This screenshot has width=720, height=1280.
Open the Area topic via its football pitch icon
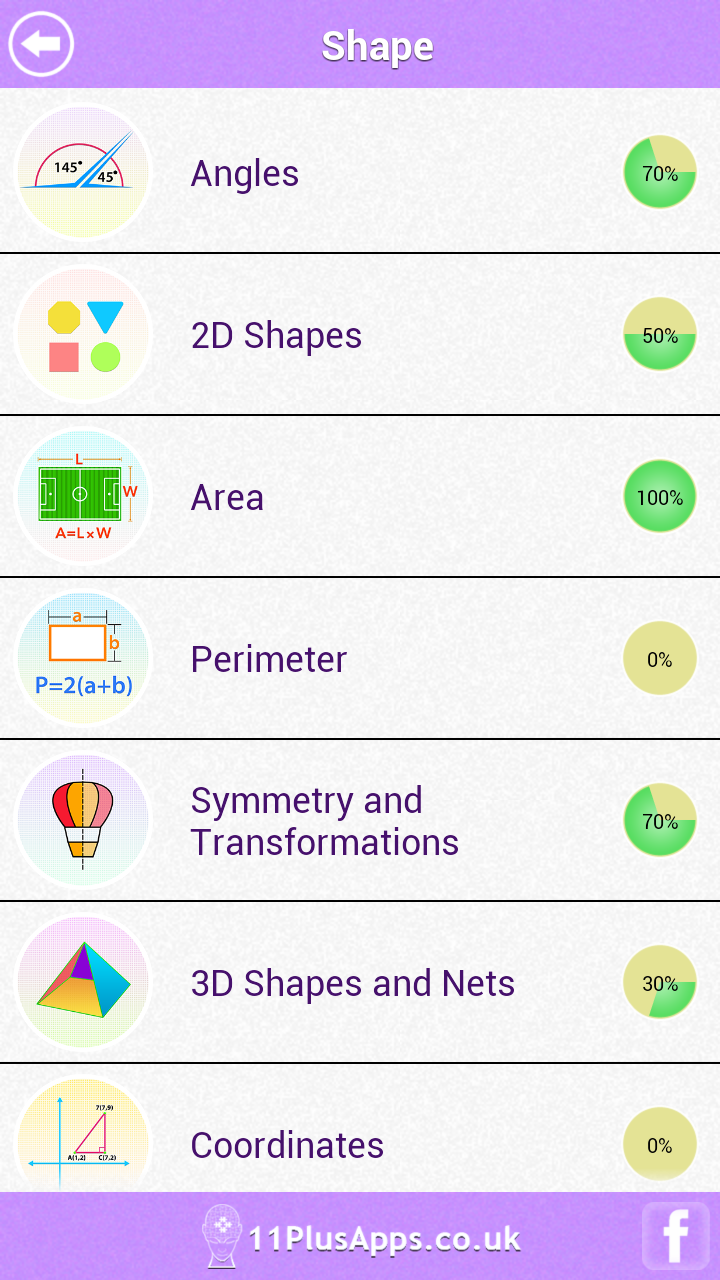tap(83, 496)
